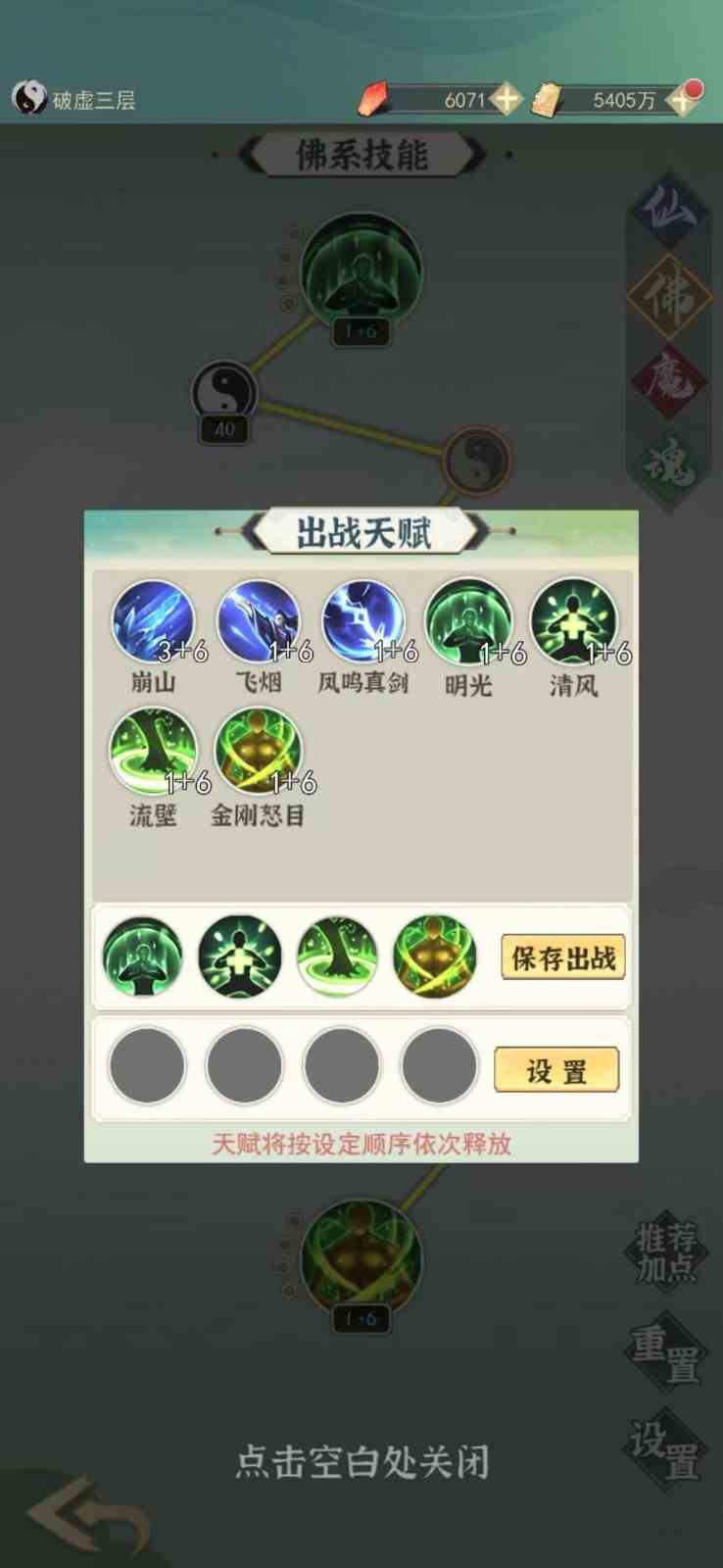Add scroll currency with the plus icon
Screen dimensions: 723x1568
(x=680, y=100)
